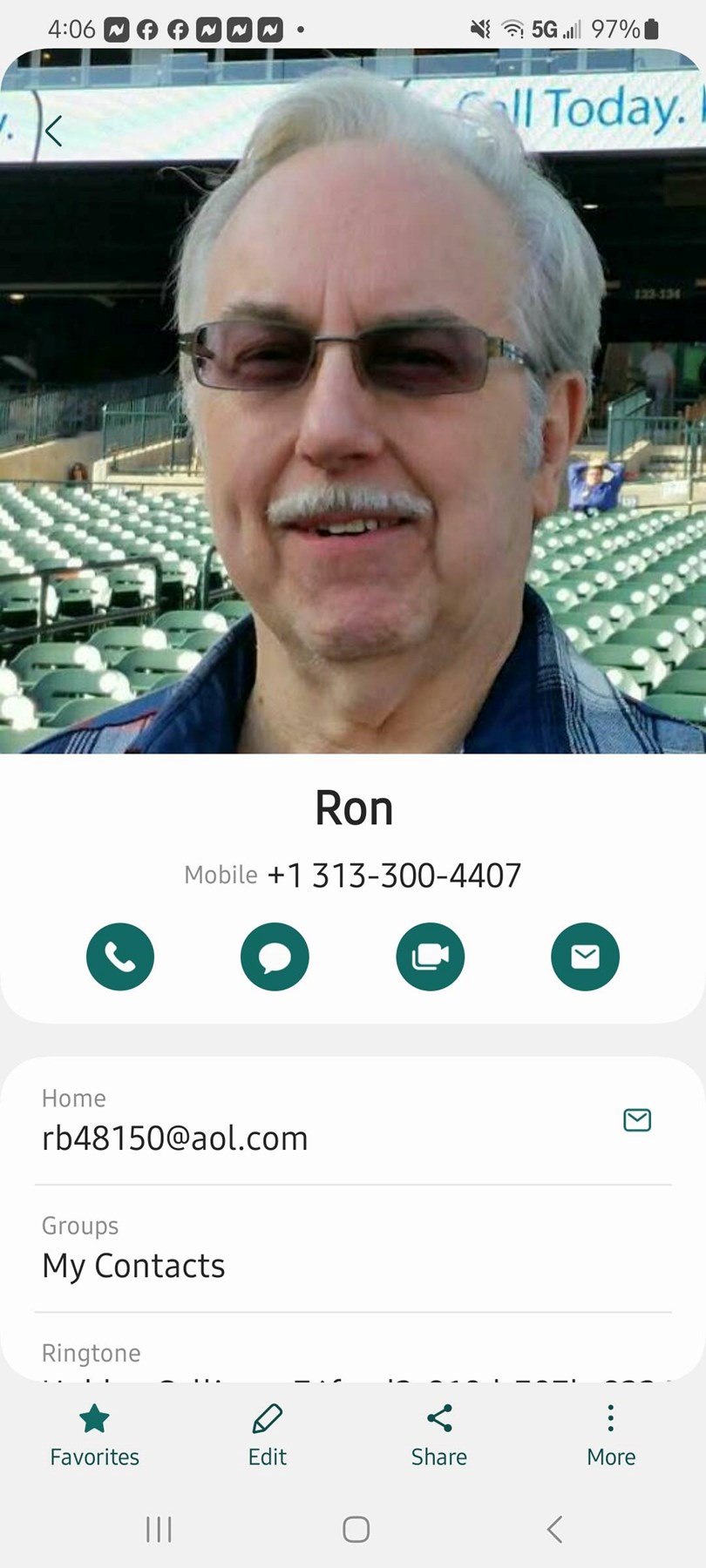The width and height of the screenshot is (706, 1568).
Task: Tap the envelope icon beside rb48150@aol.com
Action: (637, 1120)
